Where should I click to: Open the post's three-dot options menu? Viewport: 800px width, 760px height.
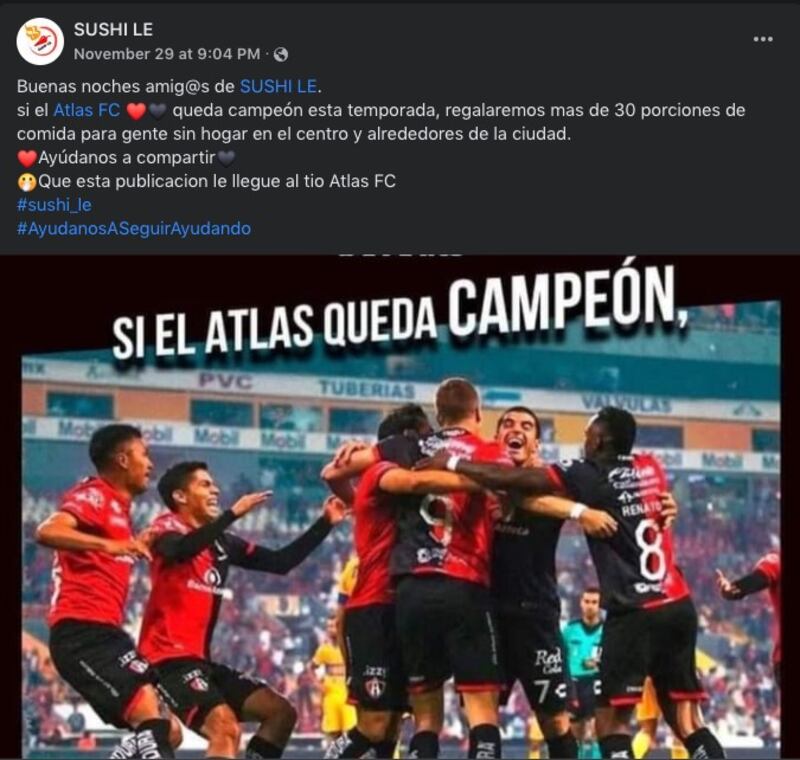(x=763, y=39)
